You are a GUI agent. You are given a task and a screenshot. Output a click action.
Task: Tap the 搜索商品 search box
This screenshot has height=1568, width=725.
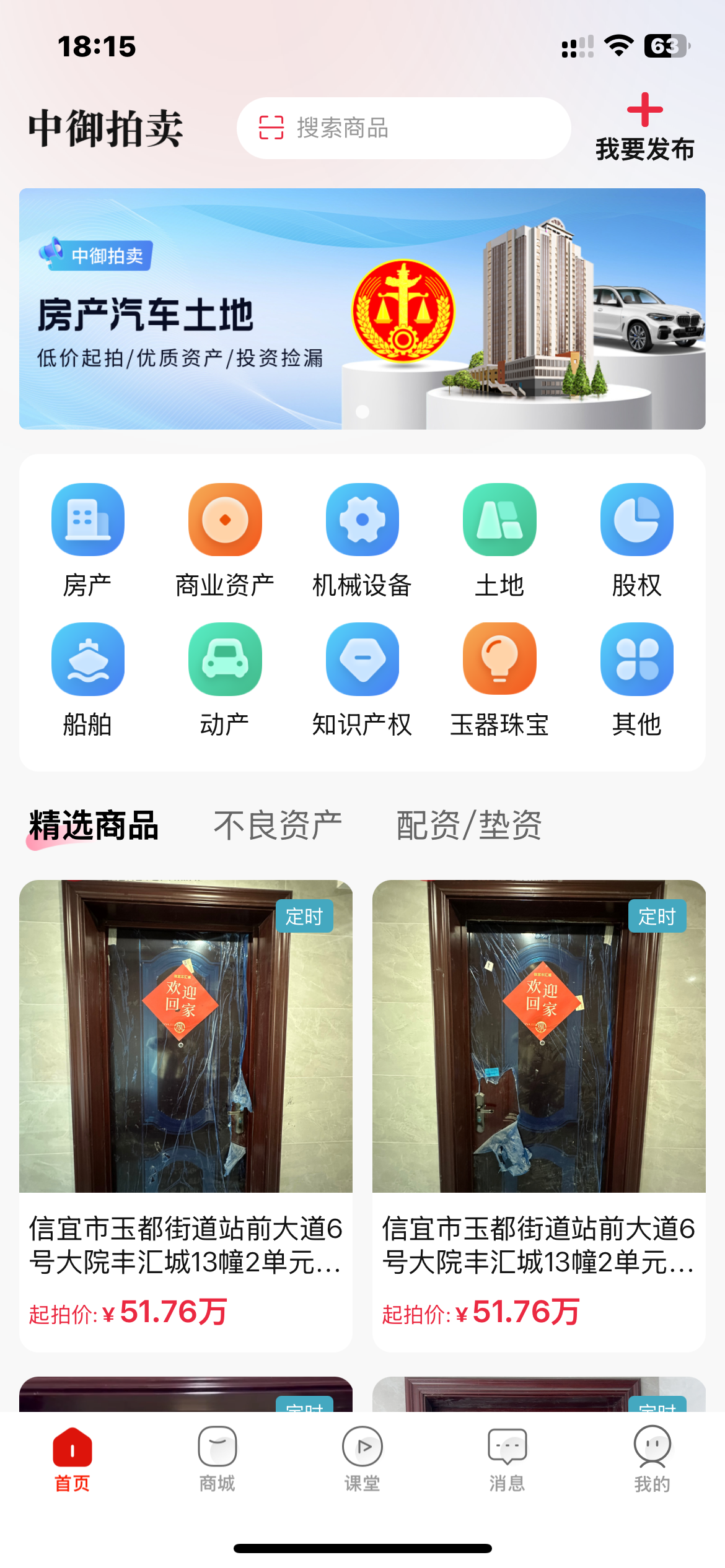(403, 128)
